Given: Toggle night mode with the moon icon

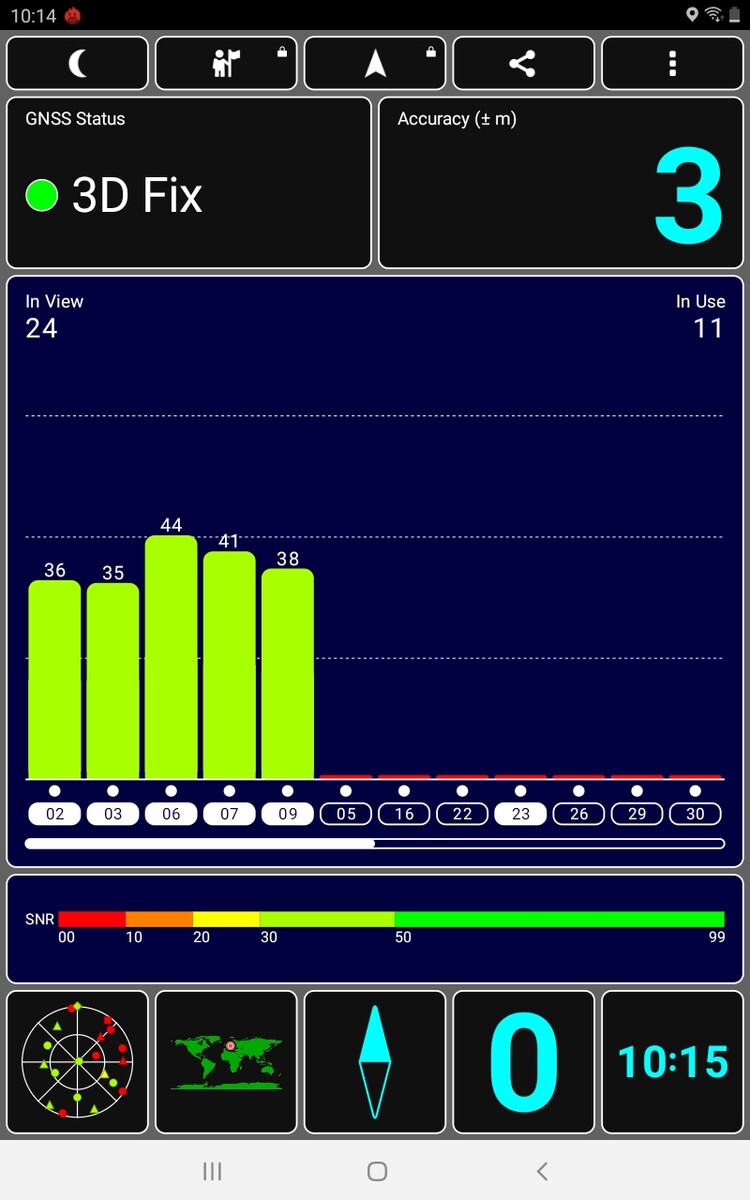Looking at the screenshot, I should [x=78, y=64].
